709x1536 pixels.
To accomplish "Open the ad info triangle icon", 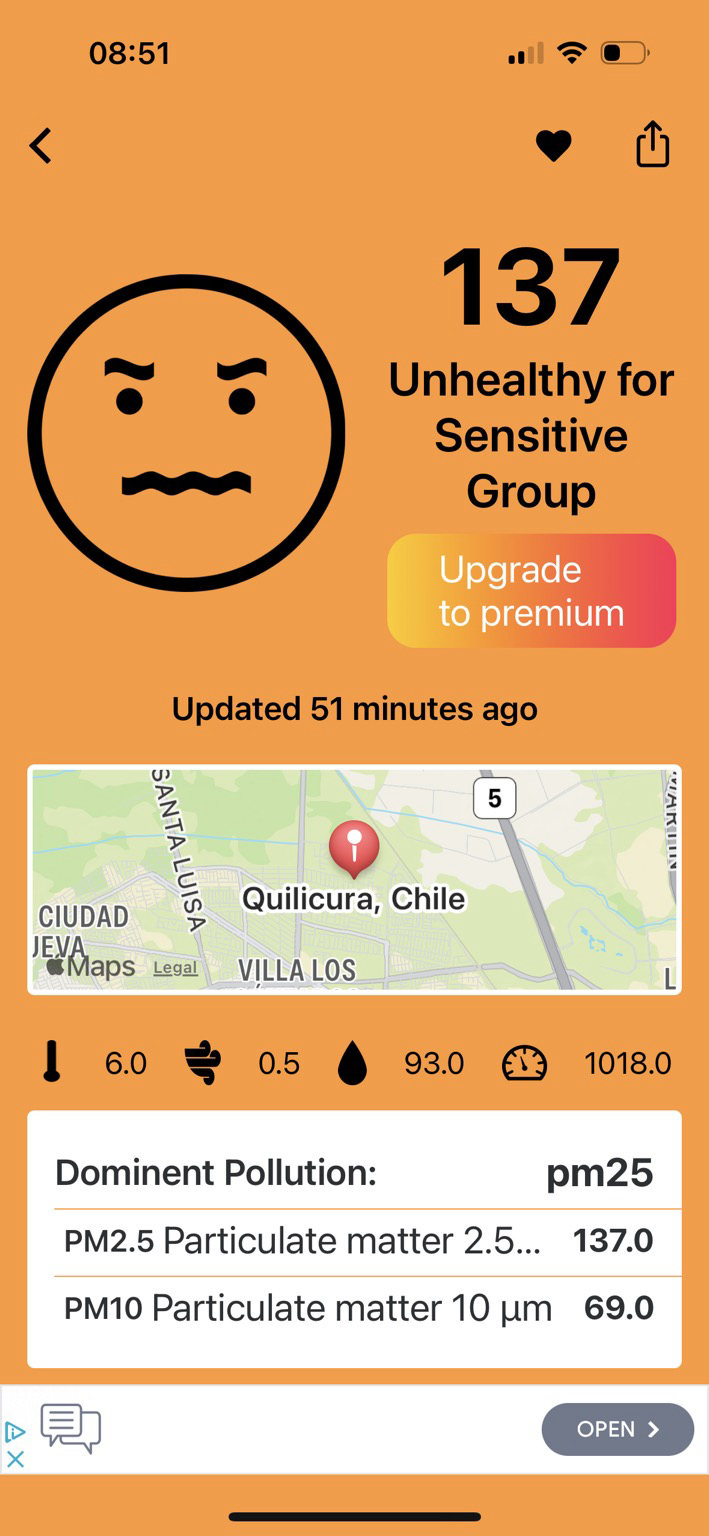I will [15, 1431].
